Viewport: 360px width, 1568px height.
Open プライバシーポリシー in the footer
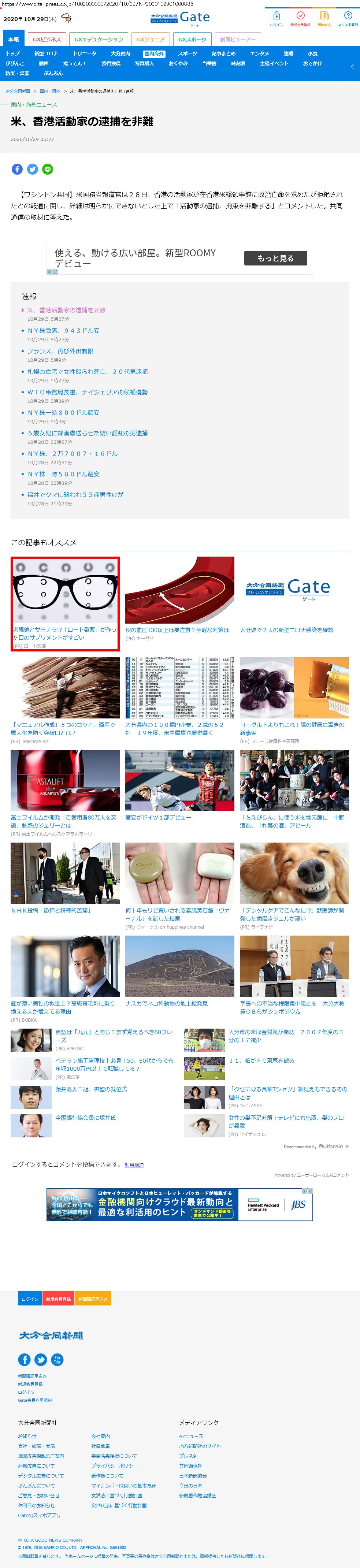pos(114,1466)
